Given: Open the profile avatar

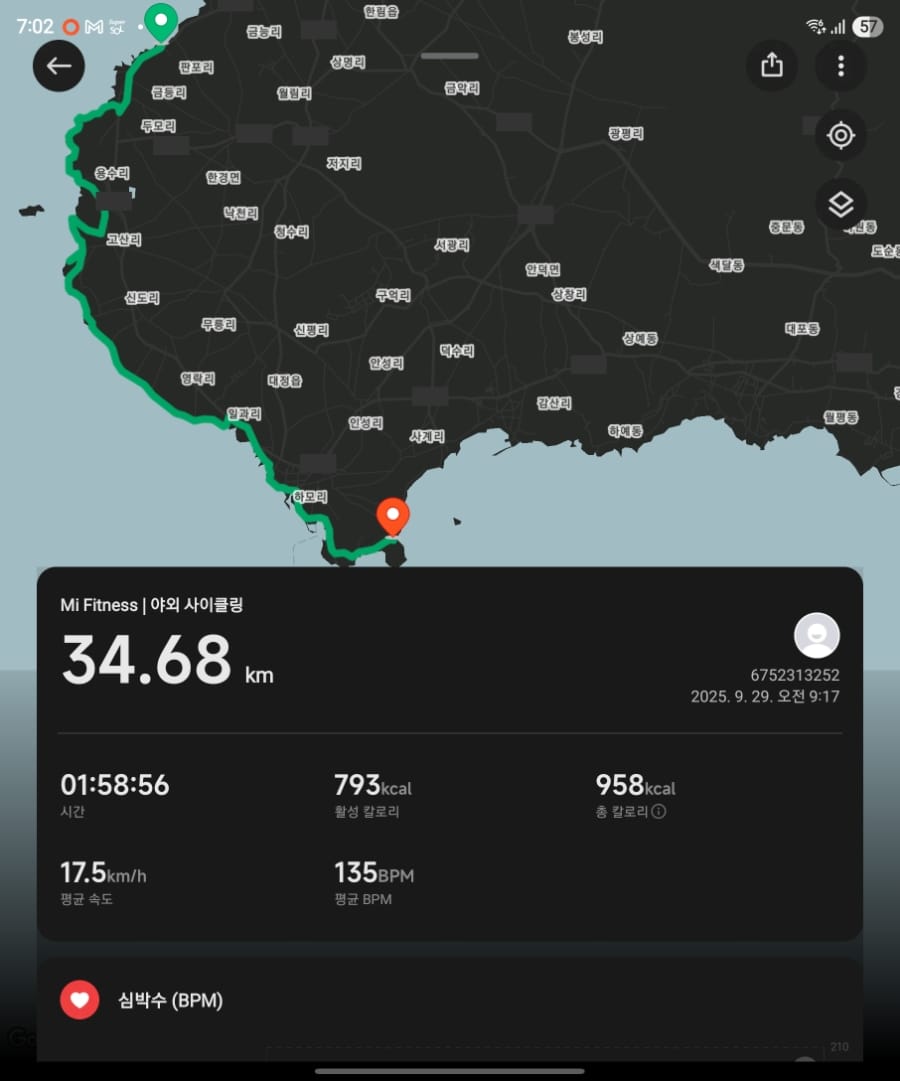Looking at the screenshot, I should tap(816, 636).
